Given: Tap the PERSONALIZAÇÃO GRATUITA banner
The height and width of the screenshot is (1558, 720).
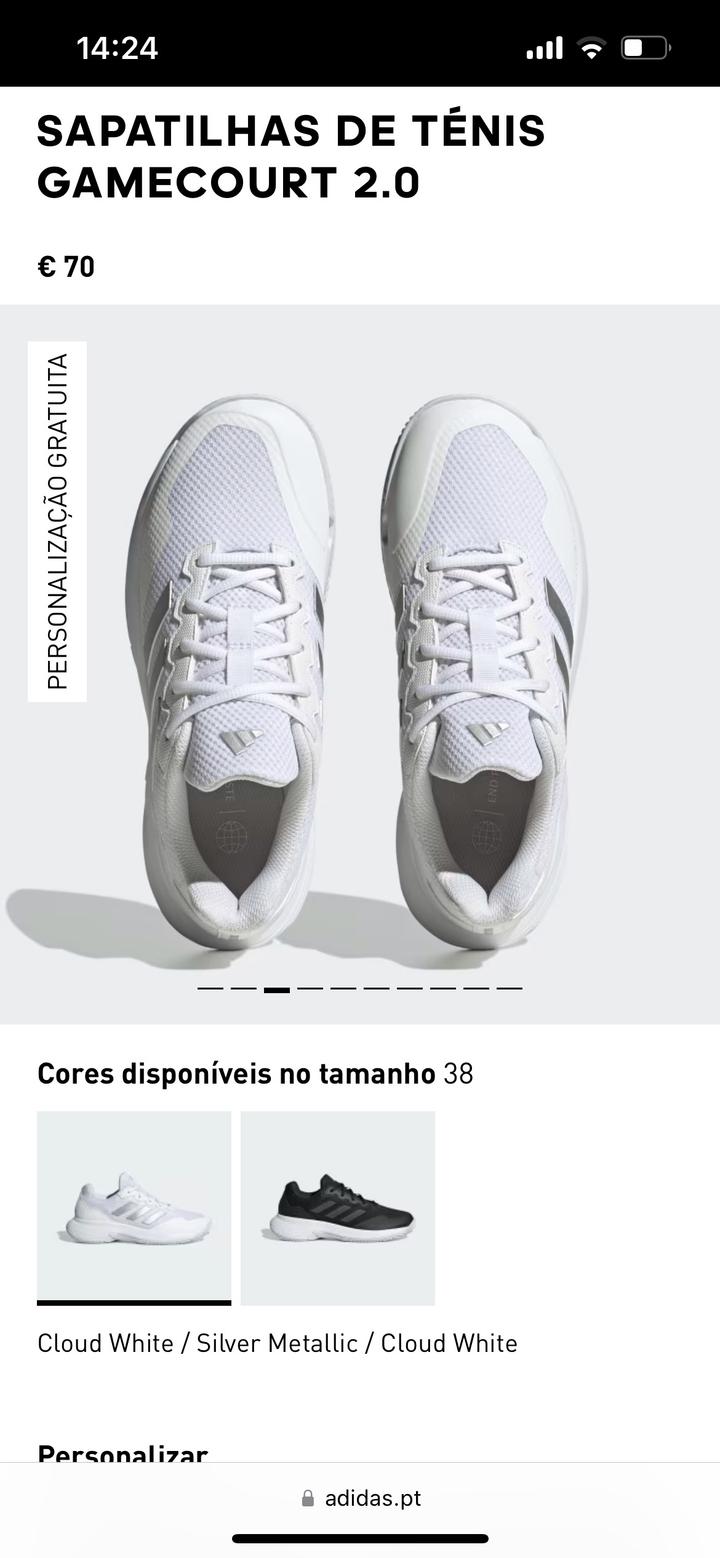Looking at the screenshot, I should 57,521.
